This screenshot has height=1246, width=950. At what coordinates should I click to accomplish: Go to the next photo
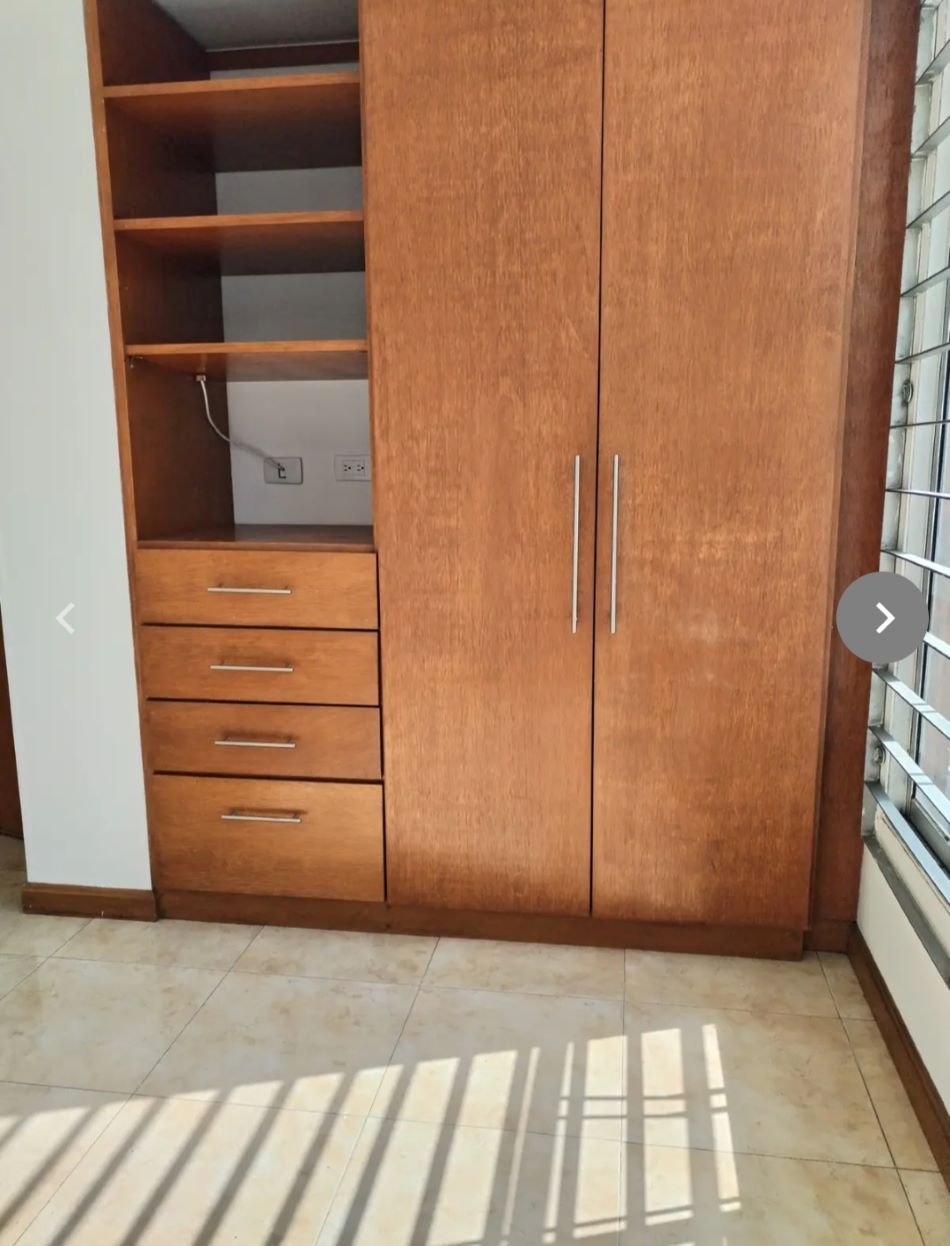882,618
